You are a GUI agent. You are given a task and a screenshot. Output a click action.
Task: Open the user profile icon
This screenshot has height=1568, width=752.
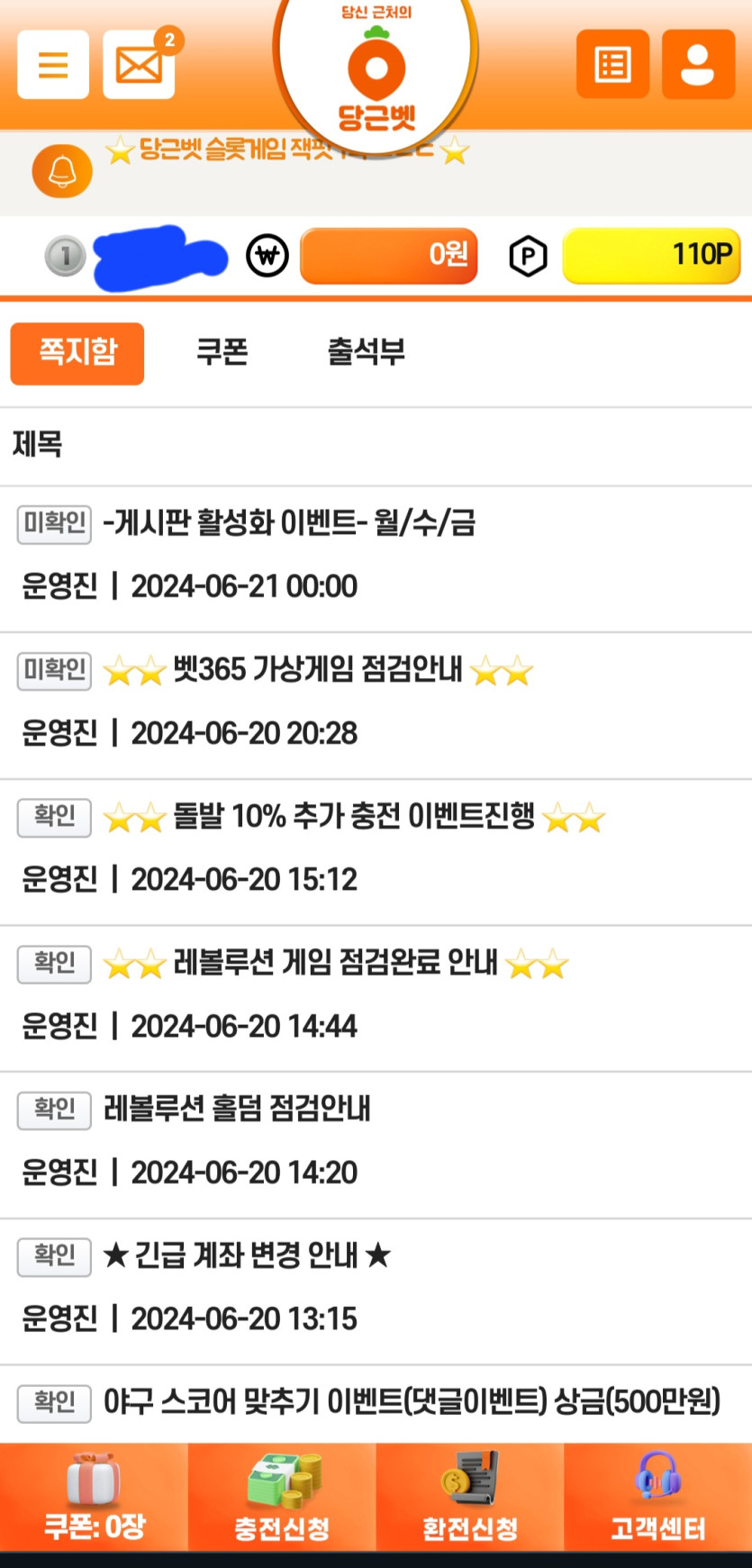click(x=698, y=65)
